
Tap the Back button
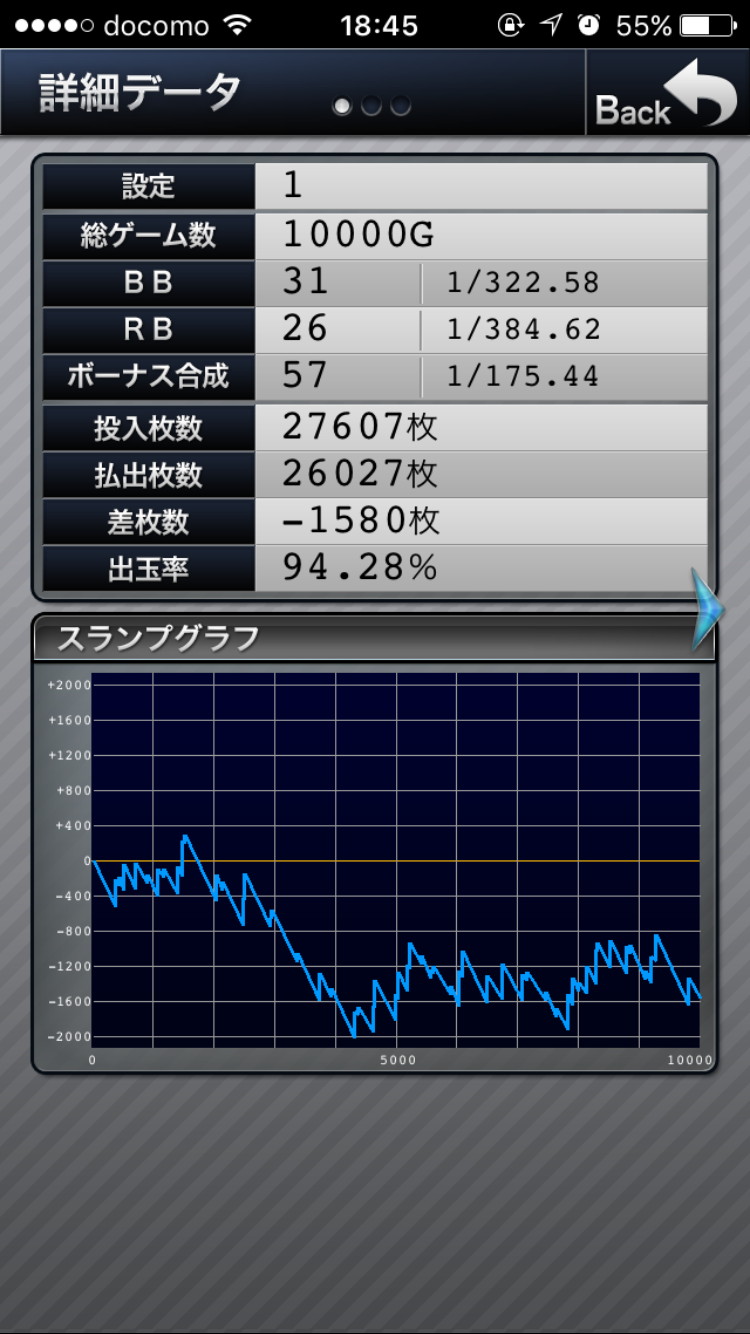click(667, 93)
